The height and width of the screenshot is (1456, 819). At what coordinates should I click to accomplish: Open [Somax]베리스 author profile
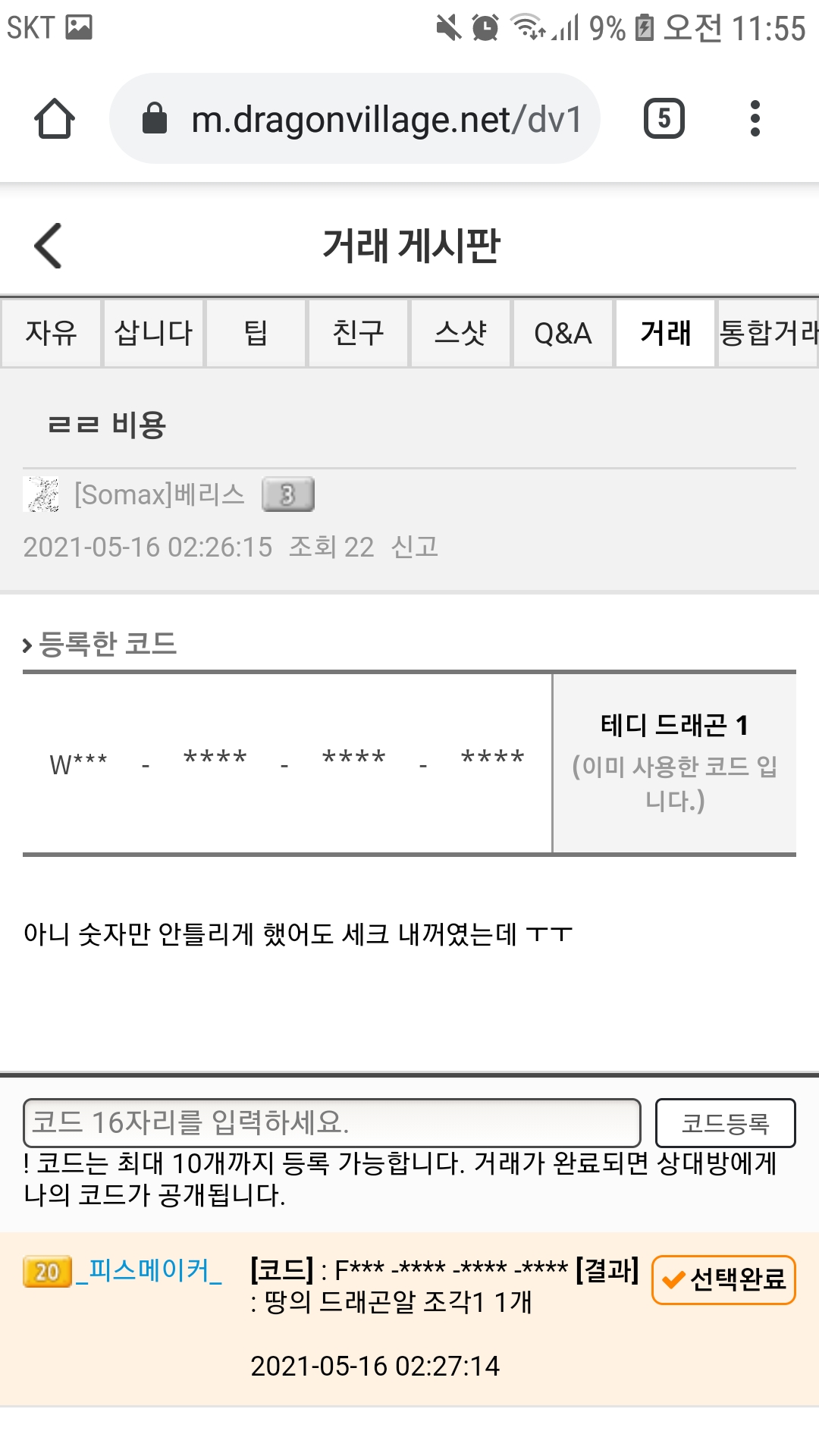(x=159, y=494)
